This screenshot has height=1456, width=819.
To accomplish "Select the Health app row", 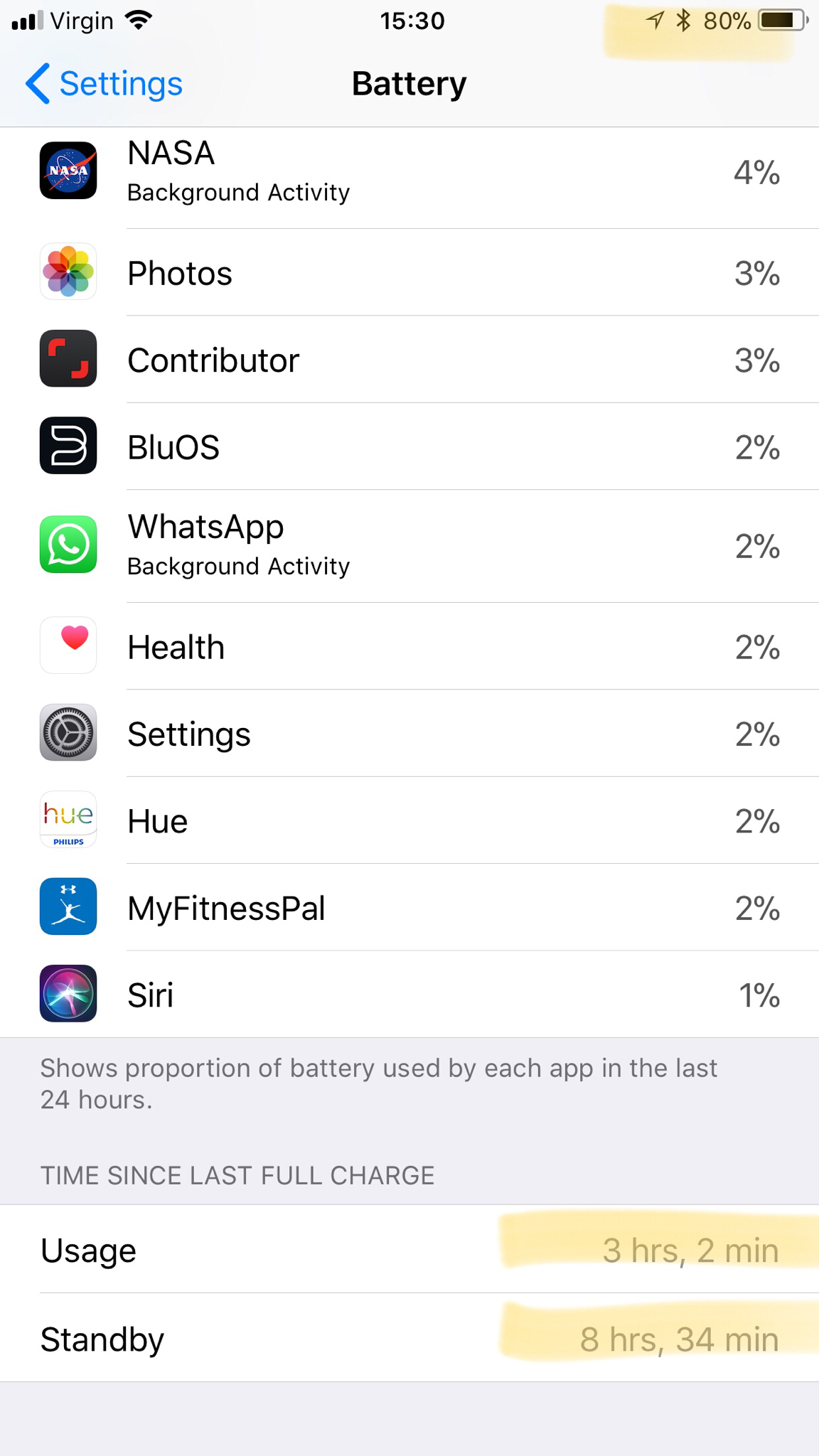I will point(409,646).
